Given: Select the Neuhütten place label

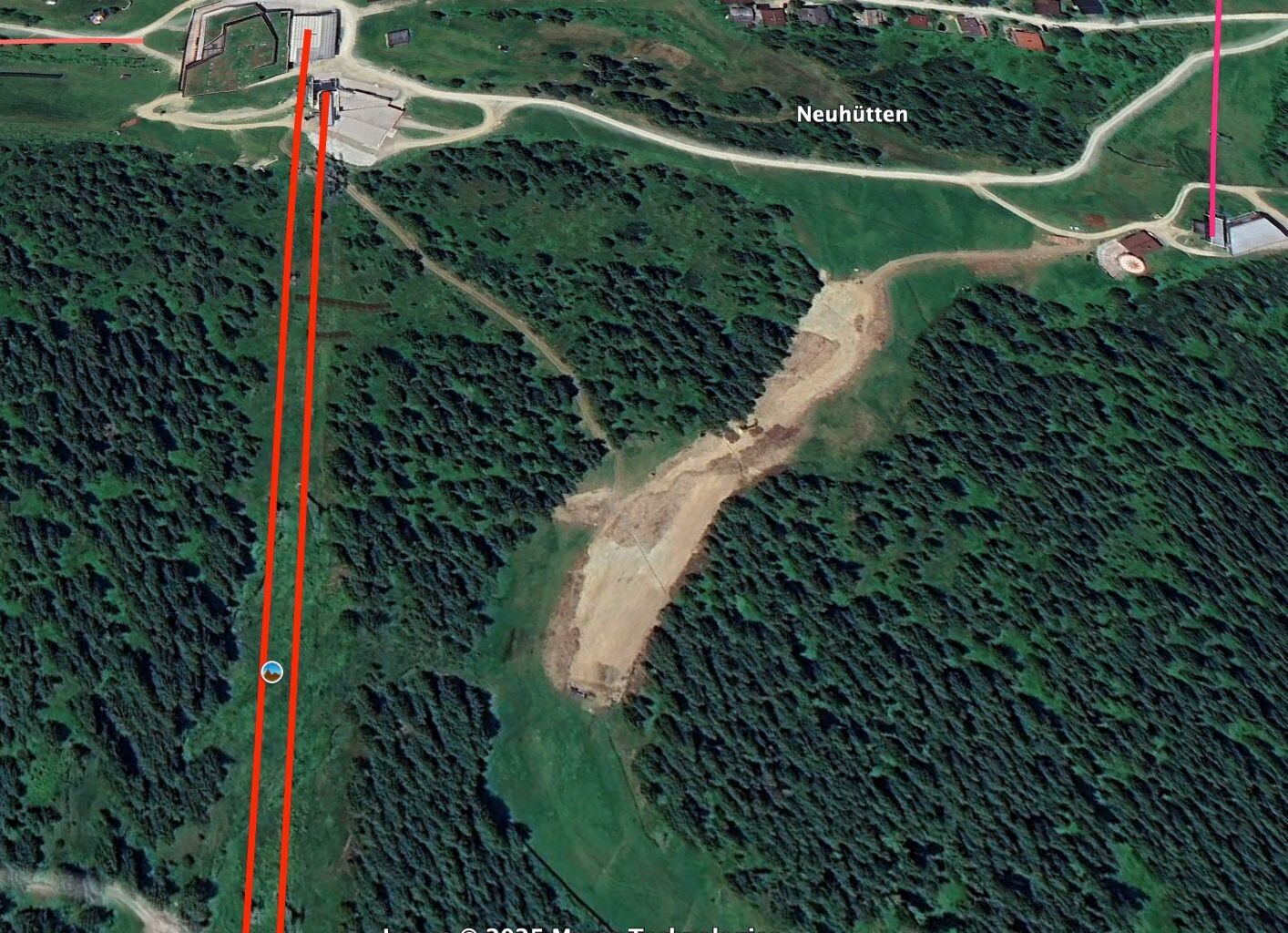Looking at the screenshot, I should pyautogui.click(x=852, y=115).
